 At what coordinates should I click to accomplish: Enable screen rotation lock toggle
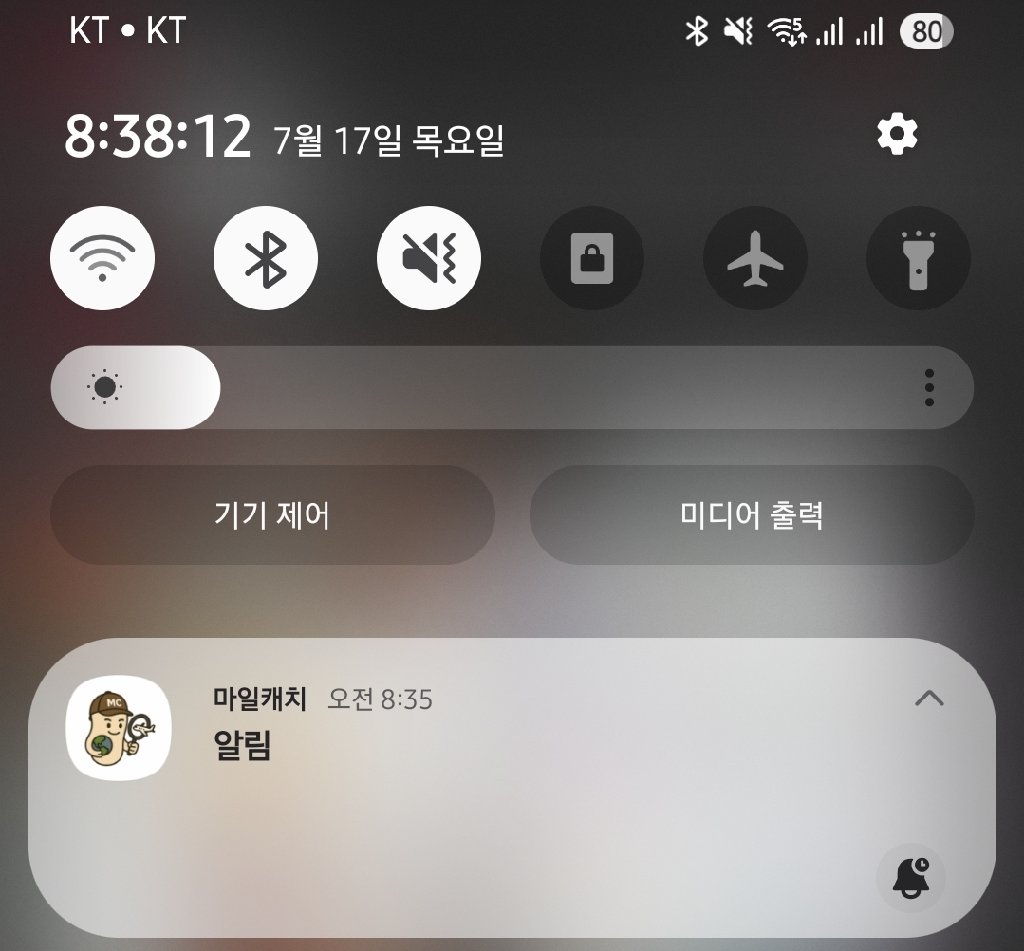point(591,259)
